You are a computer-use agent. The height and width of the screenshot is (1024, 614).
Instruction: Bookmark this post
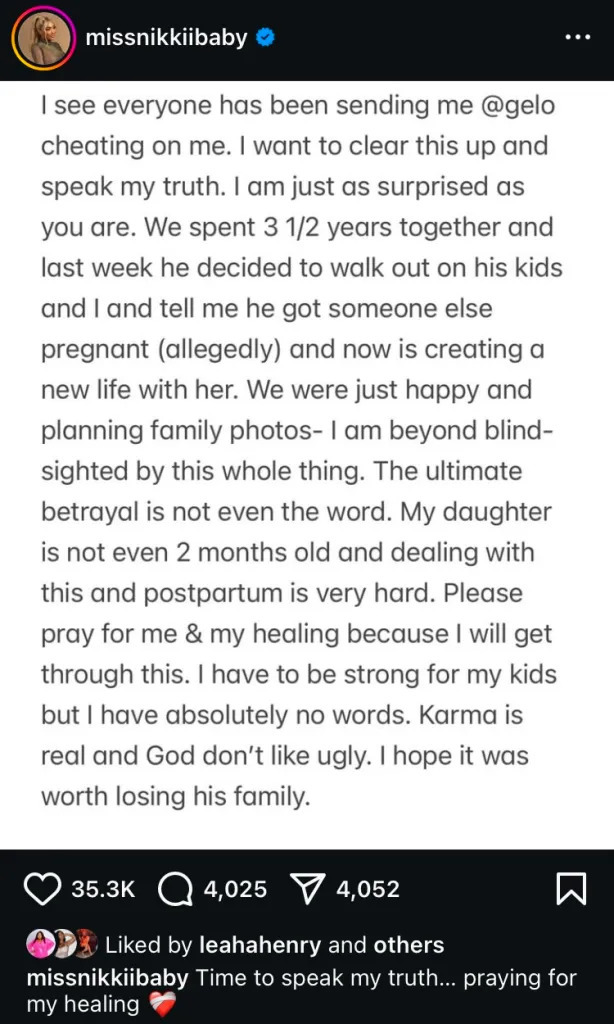tap(570, 889)
